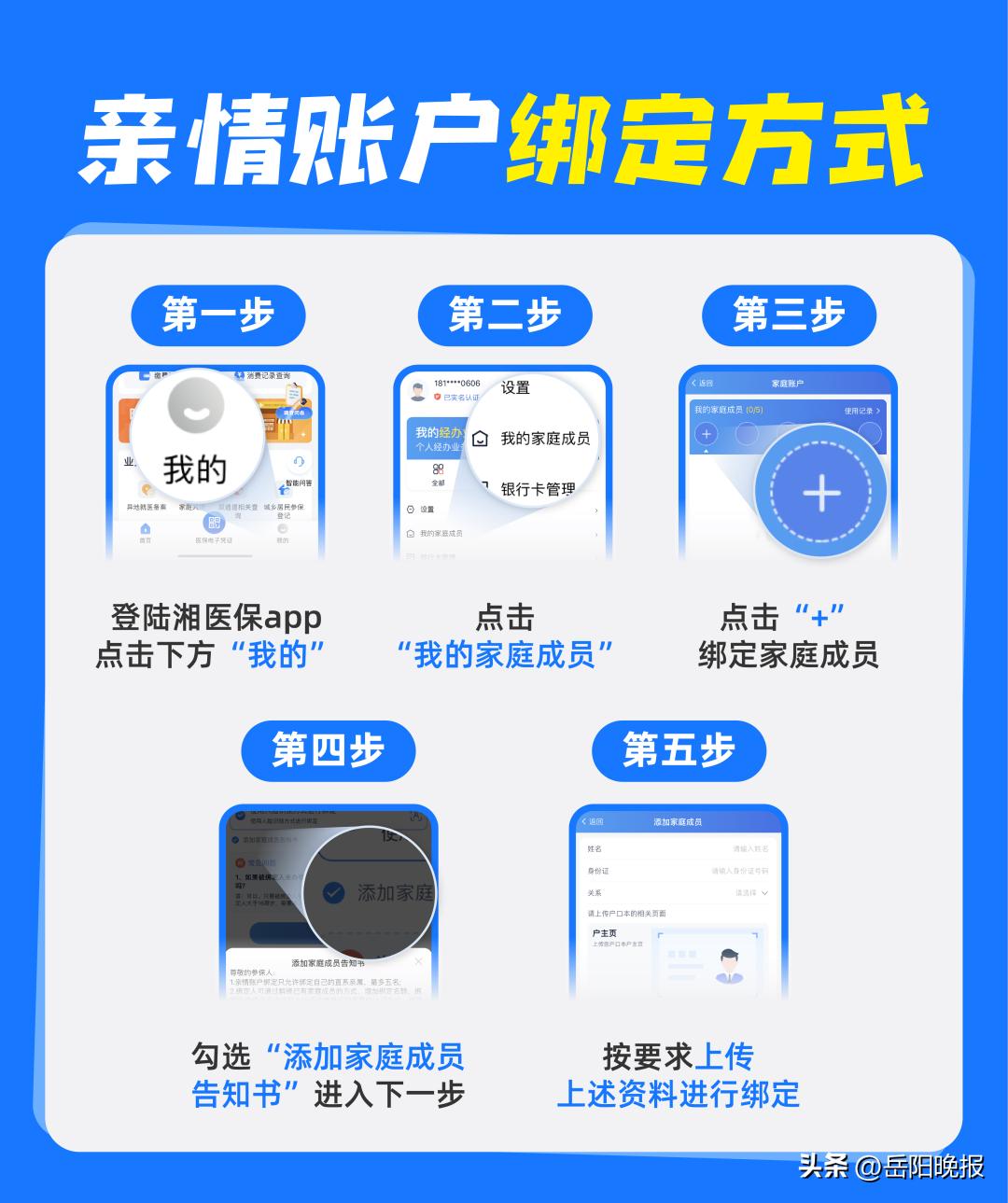Image resolution: width=1008 pixels, height=1203 pixels.
Task: Check the 添加家庭成员告知书 agreement checkbox
Action: point(234,839)
